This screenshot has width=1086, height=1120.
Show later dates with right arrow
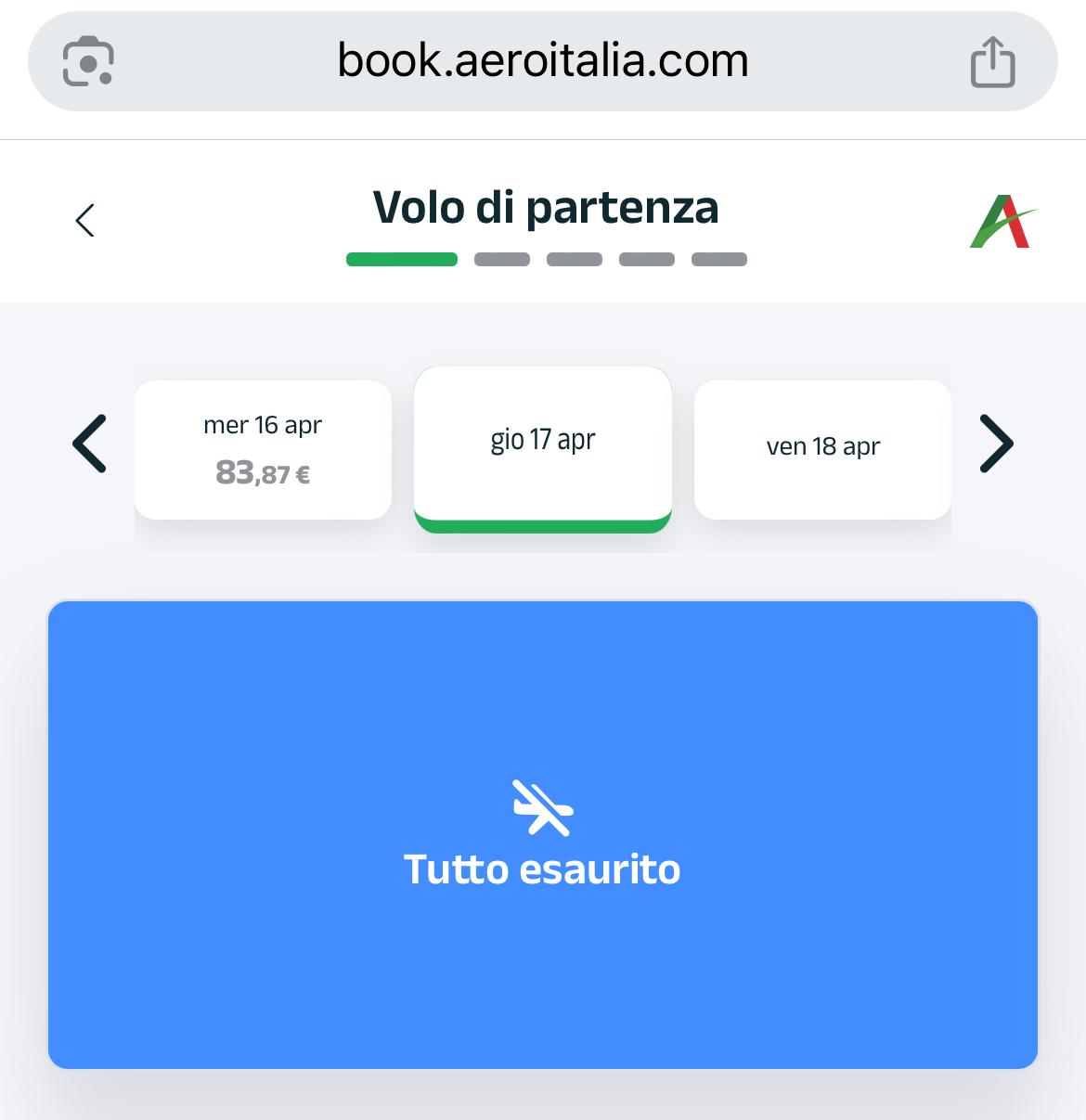tap(996, 444)
